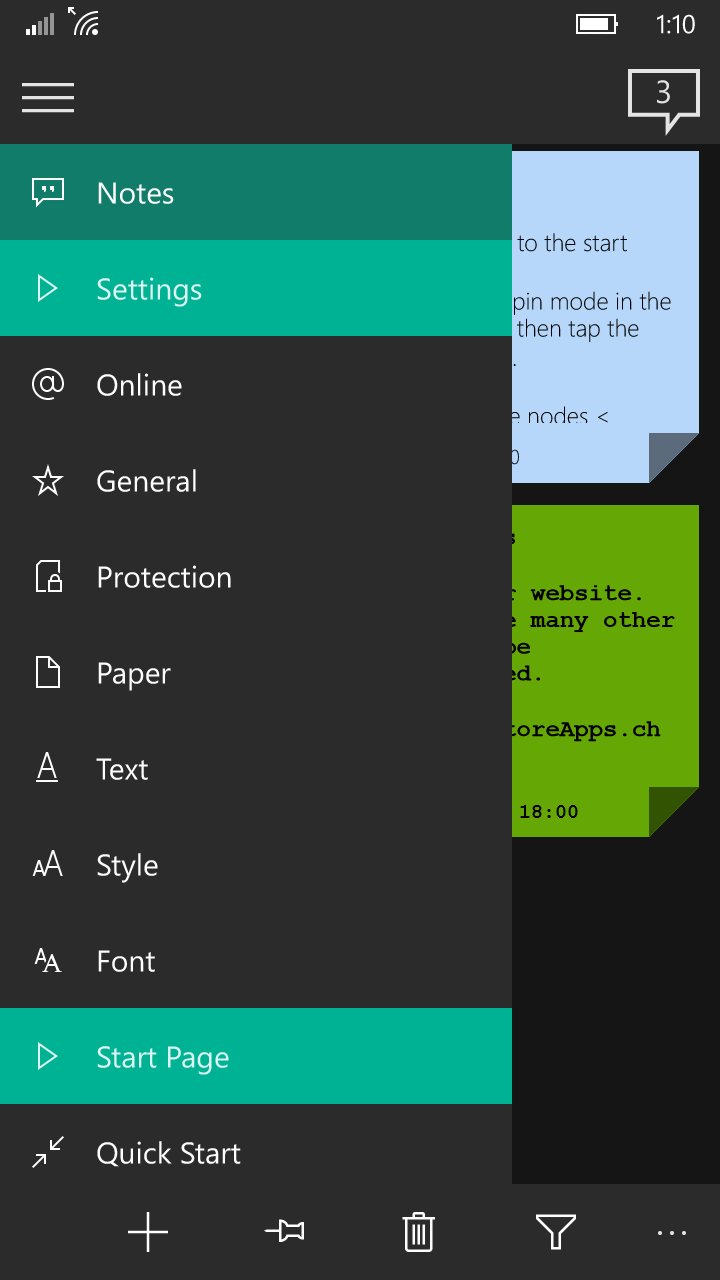Add a new note with plus icon
The height and width of the screenshot is (1280, 720).
pyautogui.click(x=148, y=1232)
